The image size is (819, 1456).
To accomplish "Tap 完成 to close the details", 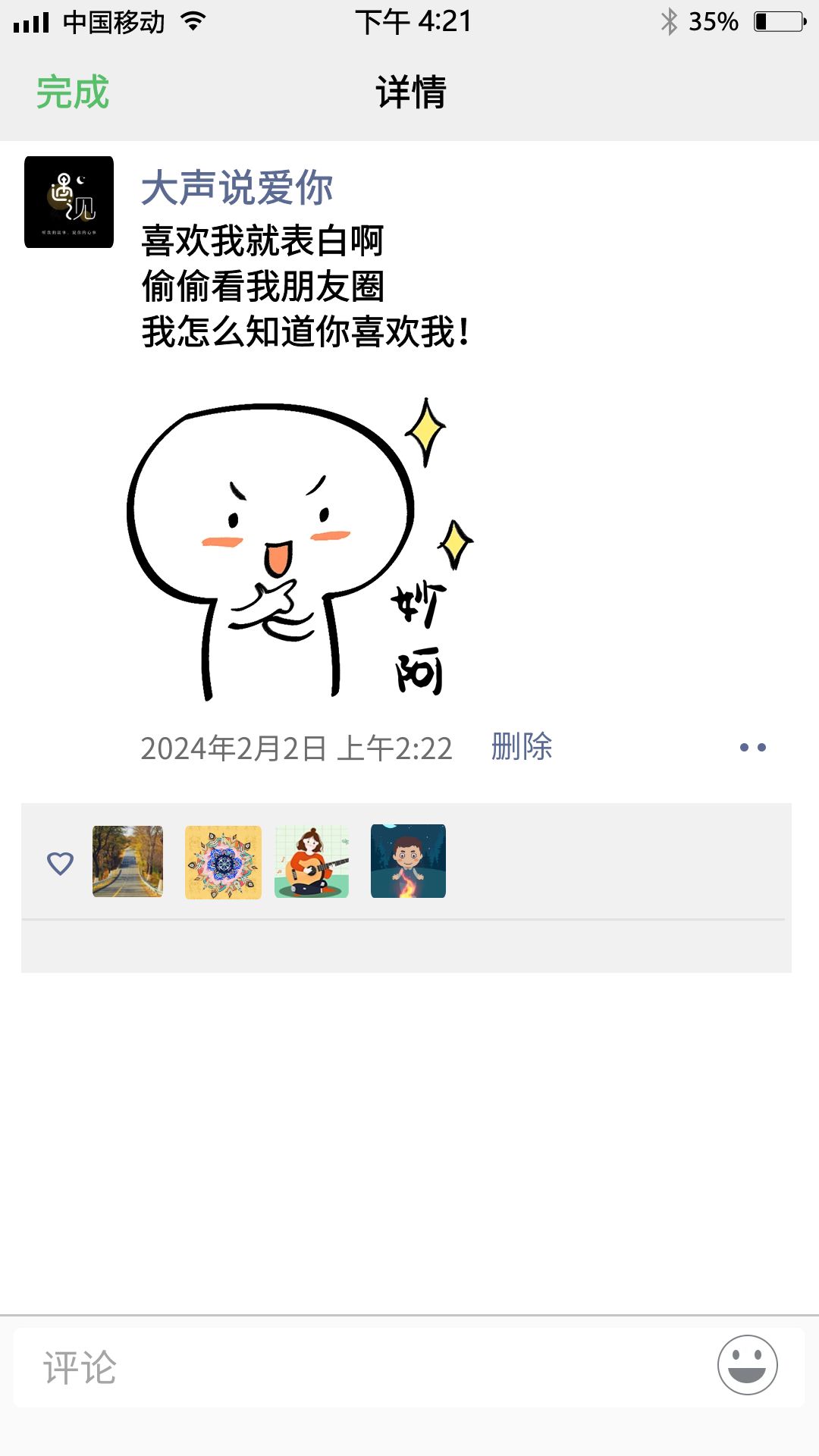I will pos(73,93).
